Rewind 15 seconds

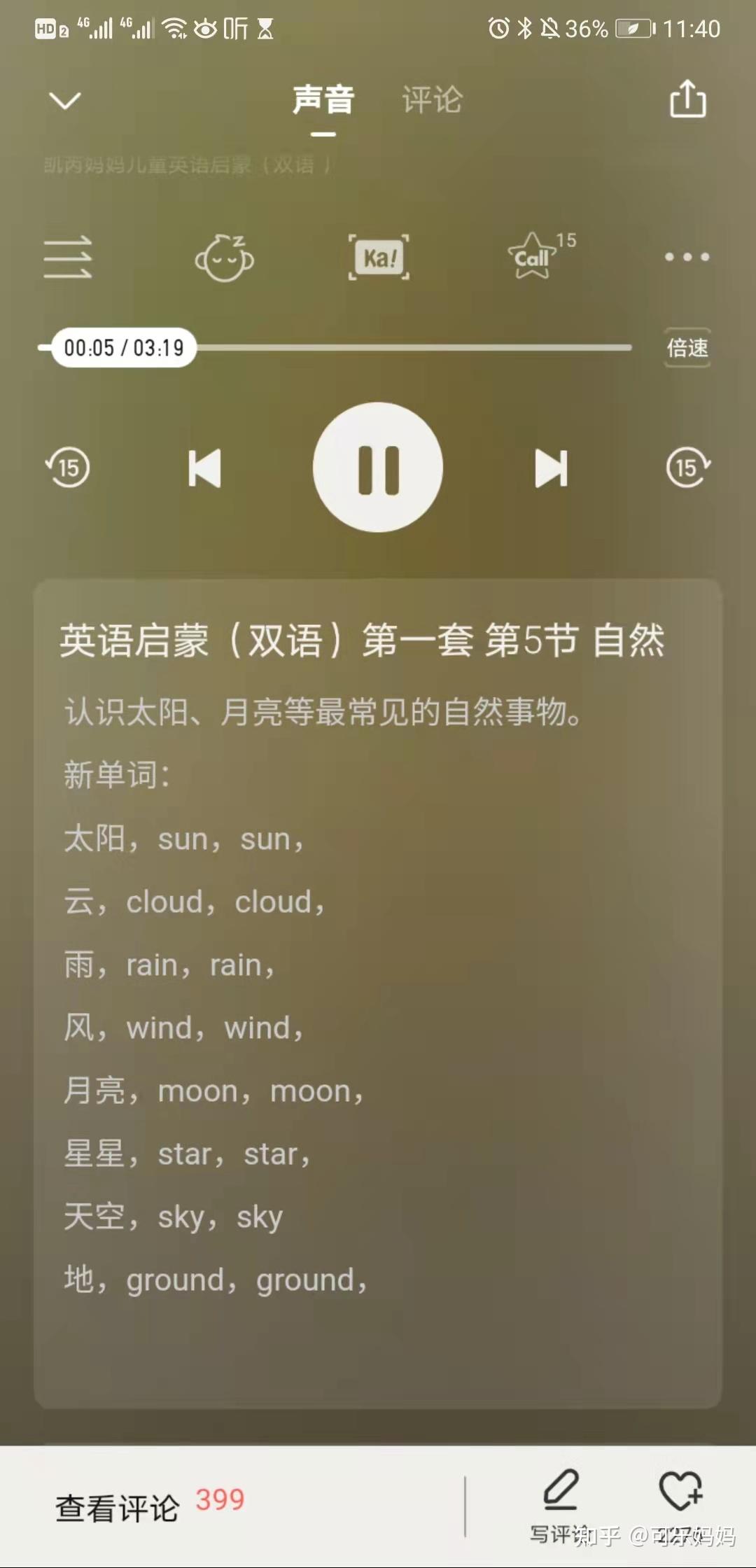[x=68, y=467]
